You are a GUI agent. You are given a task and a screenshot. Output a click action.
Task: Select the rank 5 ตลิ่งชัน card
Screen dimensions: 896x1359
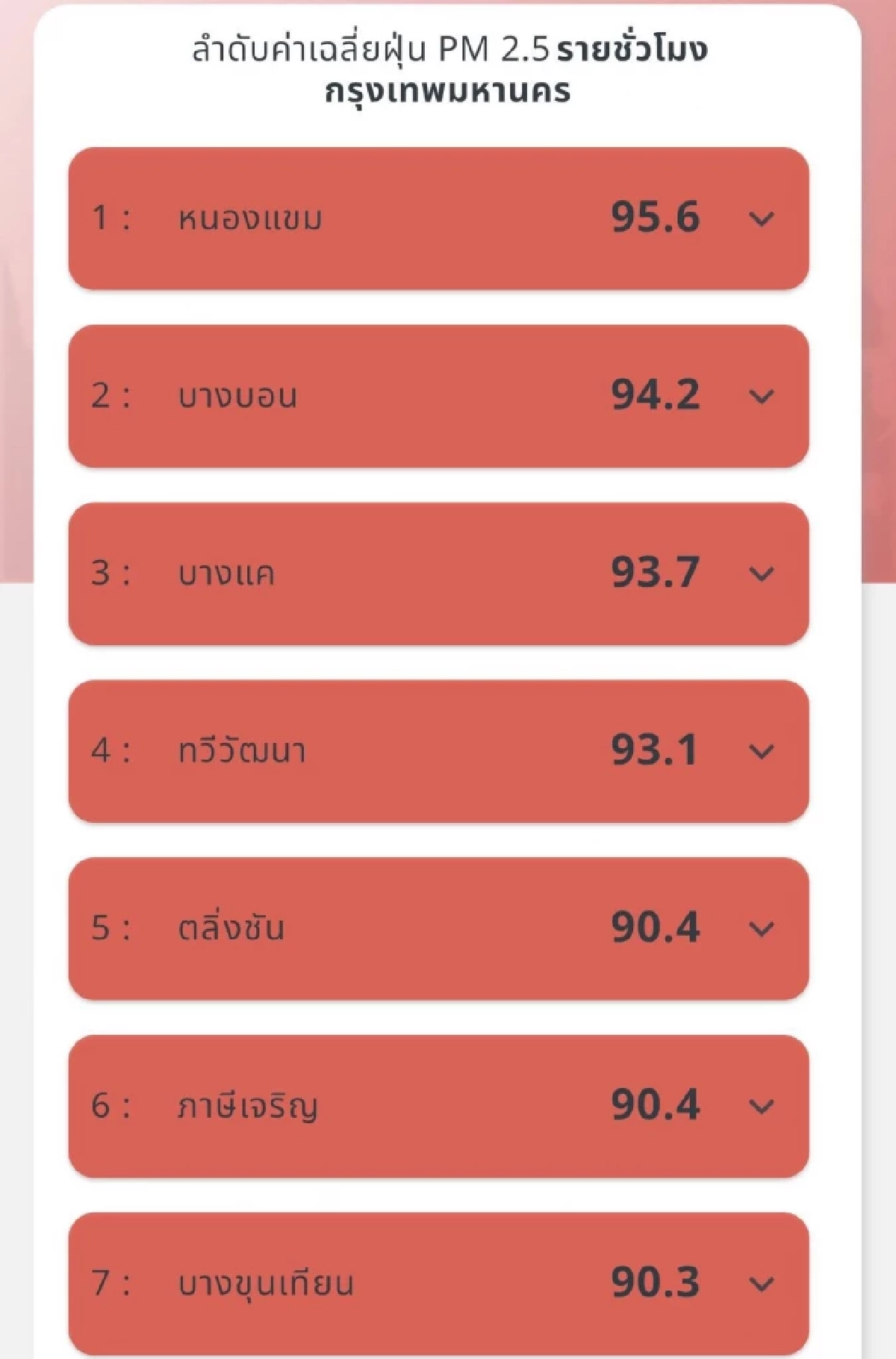coord(439,929)
